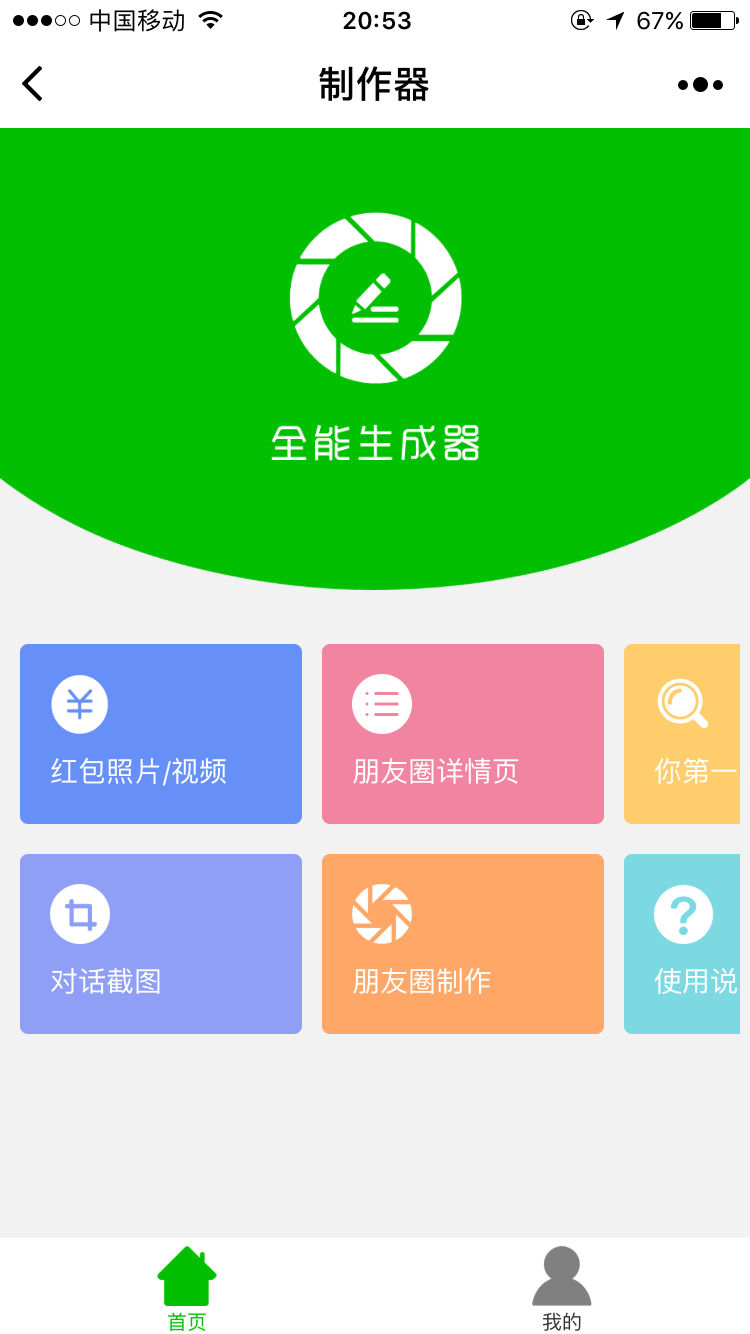Tap the crop icon on 对话截图 card

tap(79, 912)
